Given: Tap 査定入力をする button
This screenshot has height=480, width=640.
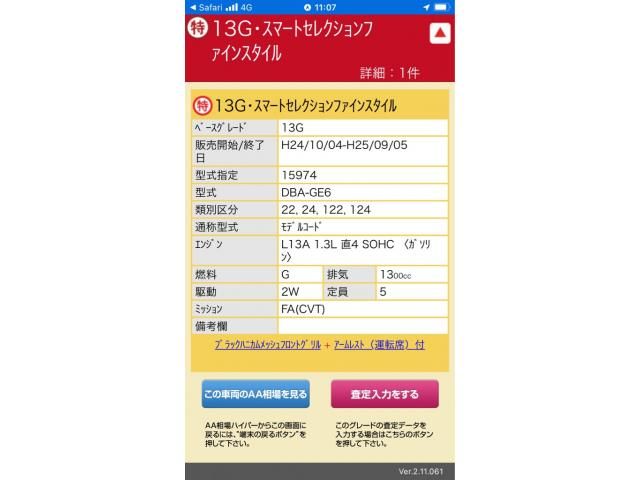Looking at the screenshot, I should point(384,394).
